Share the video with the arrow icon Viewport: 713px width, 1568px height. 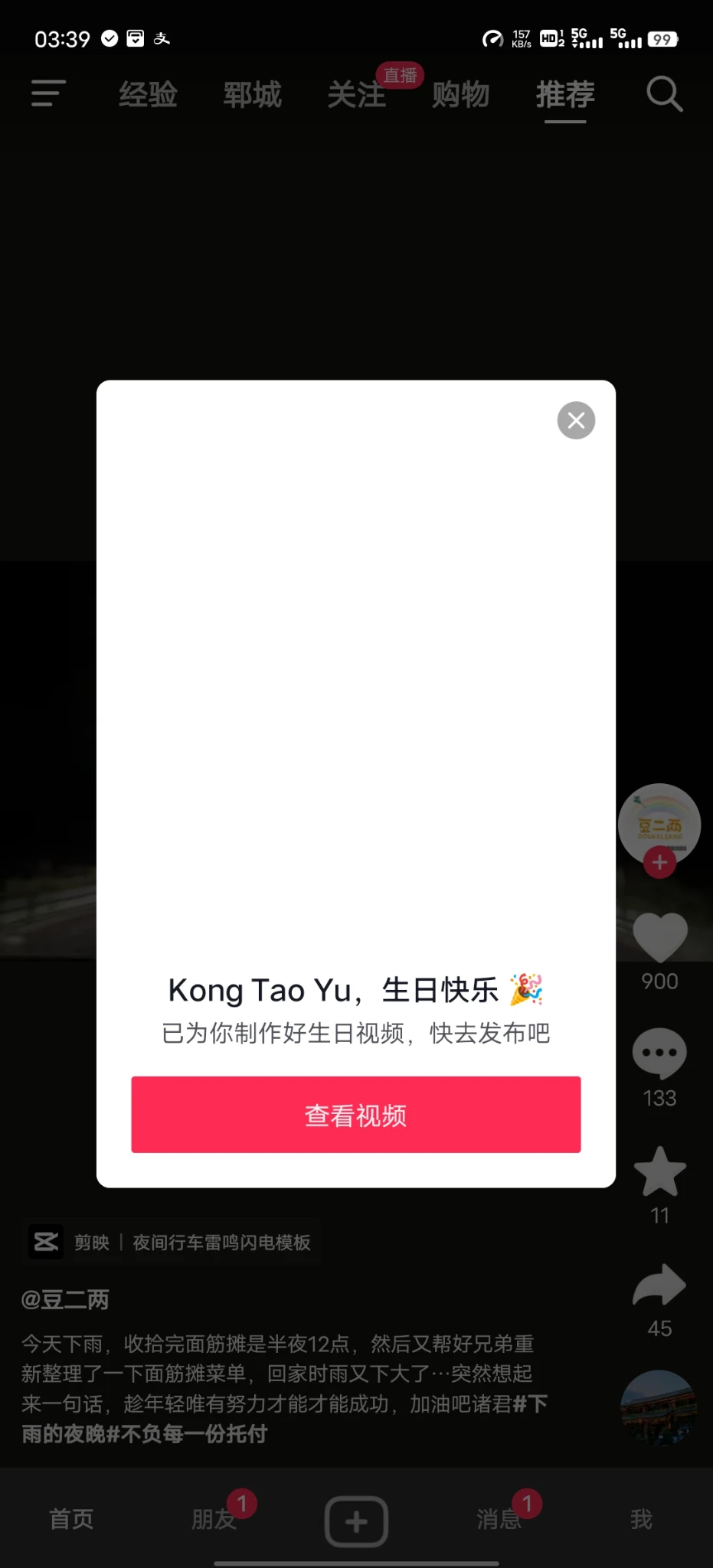click(659, 1285)
